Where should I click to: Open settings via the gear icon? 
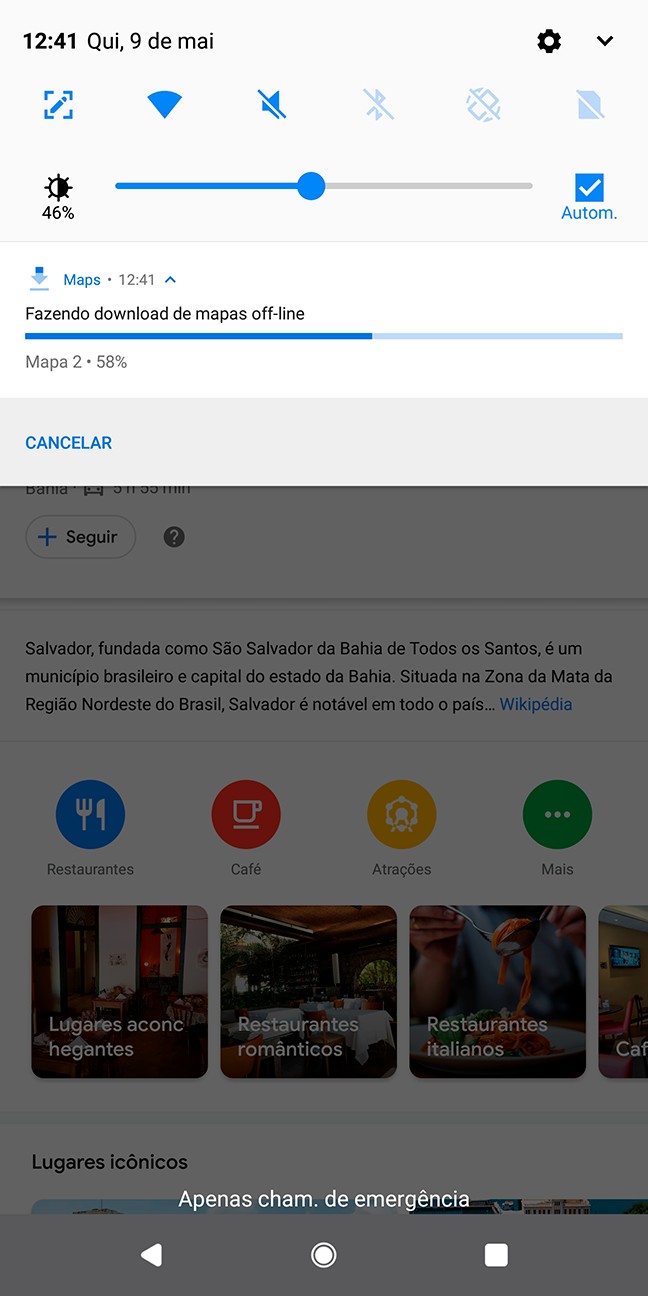pyautogui.click(x=549, y=41)
